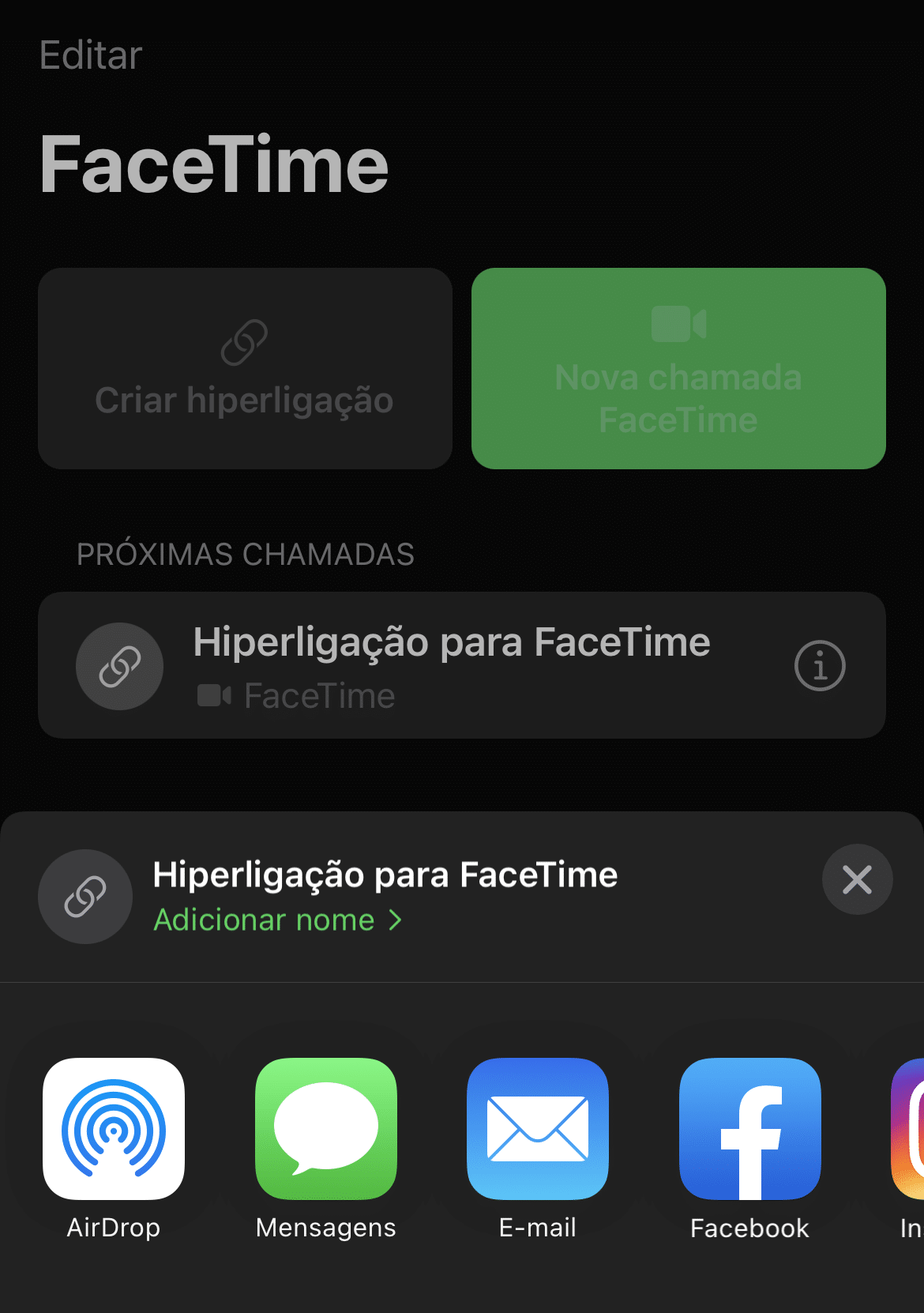Tap Adicionar nome link

277,920
